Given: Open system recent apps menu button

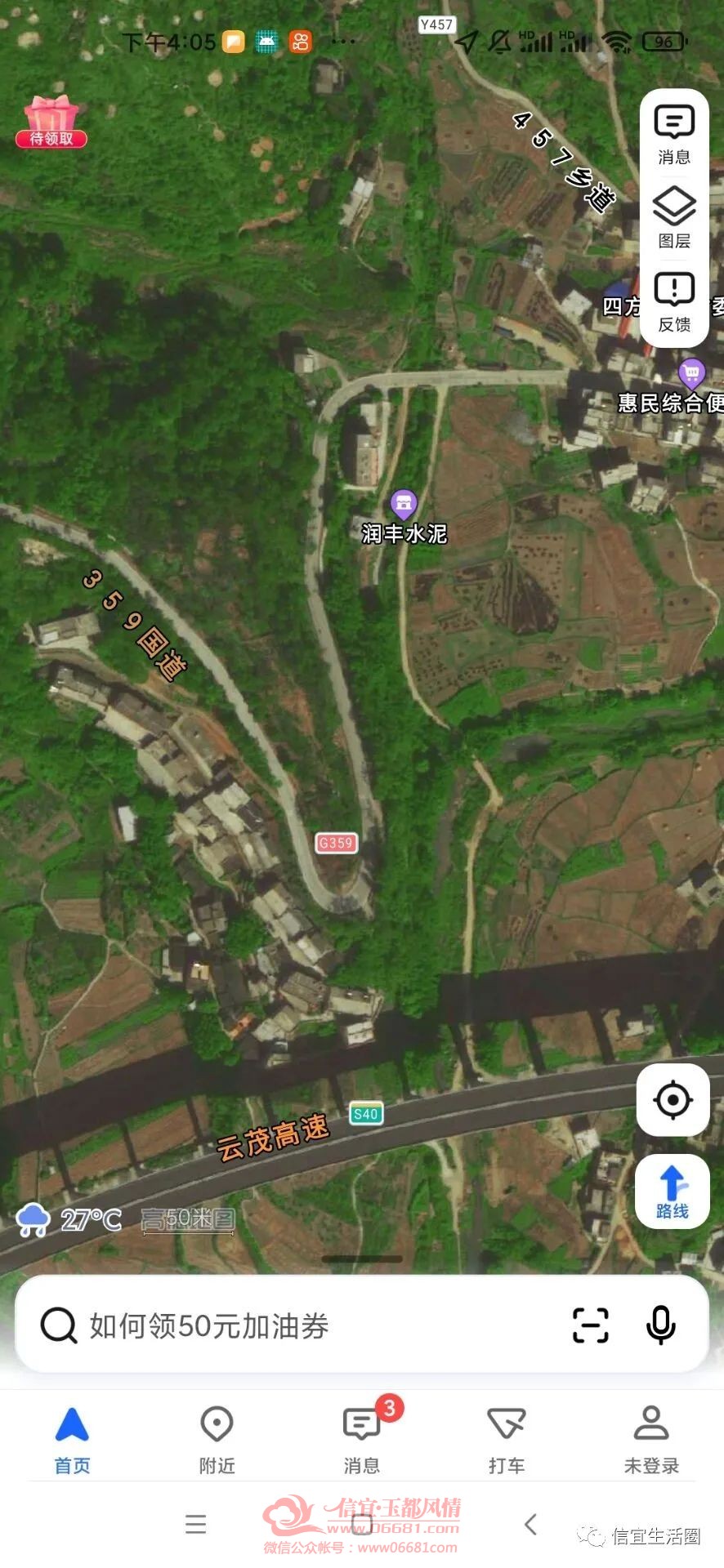Looking at the screenshot, I should tap(195, 1524).
